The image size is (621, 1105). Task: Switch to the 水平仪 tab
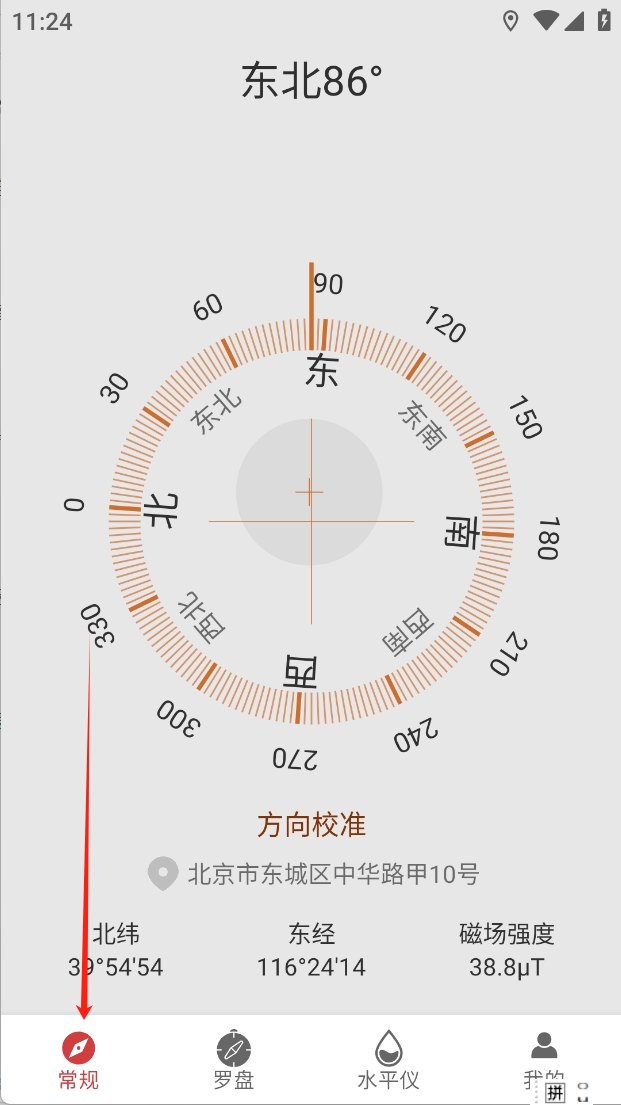tap(388, 1059)
